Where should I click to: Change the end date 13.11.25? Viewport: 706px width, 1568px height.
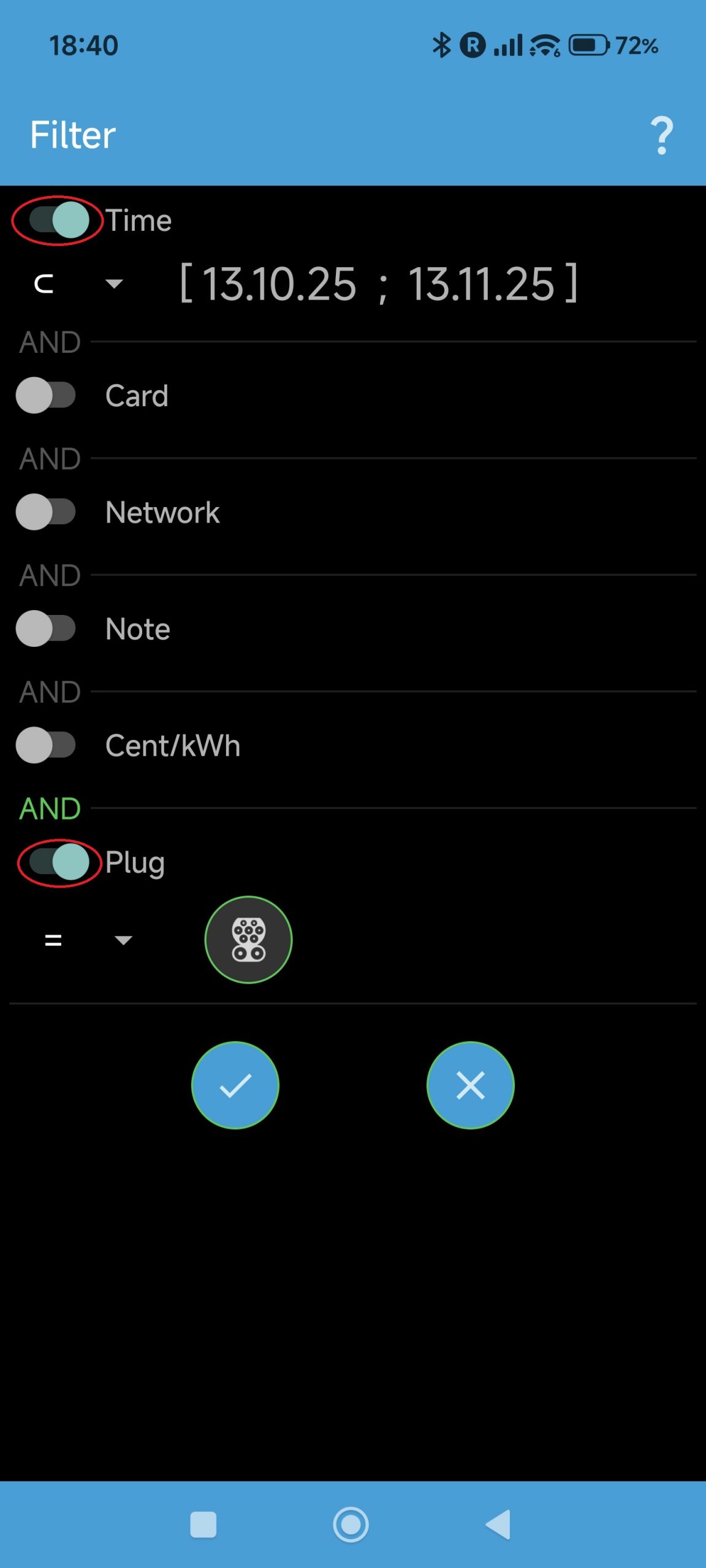[482, 284]
